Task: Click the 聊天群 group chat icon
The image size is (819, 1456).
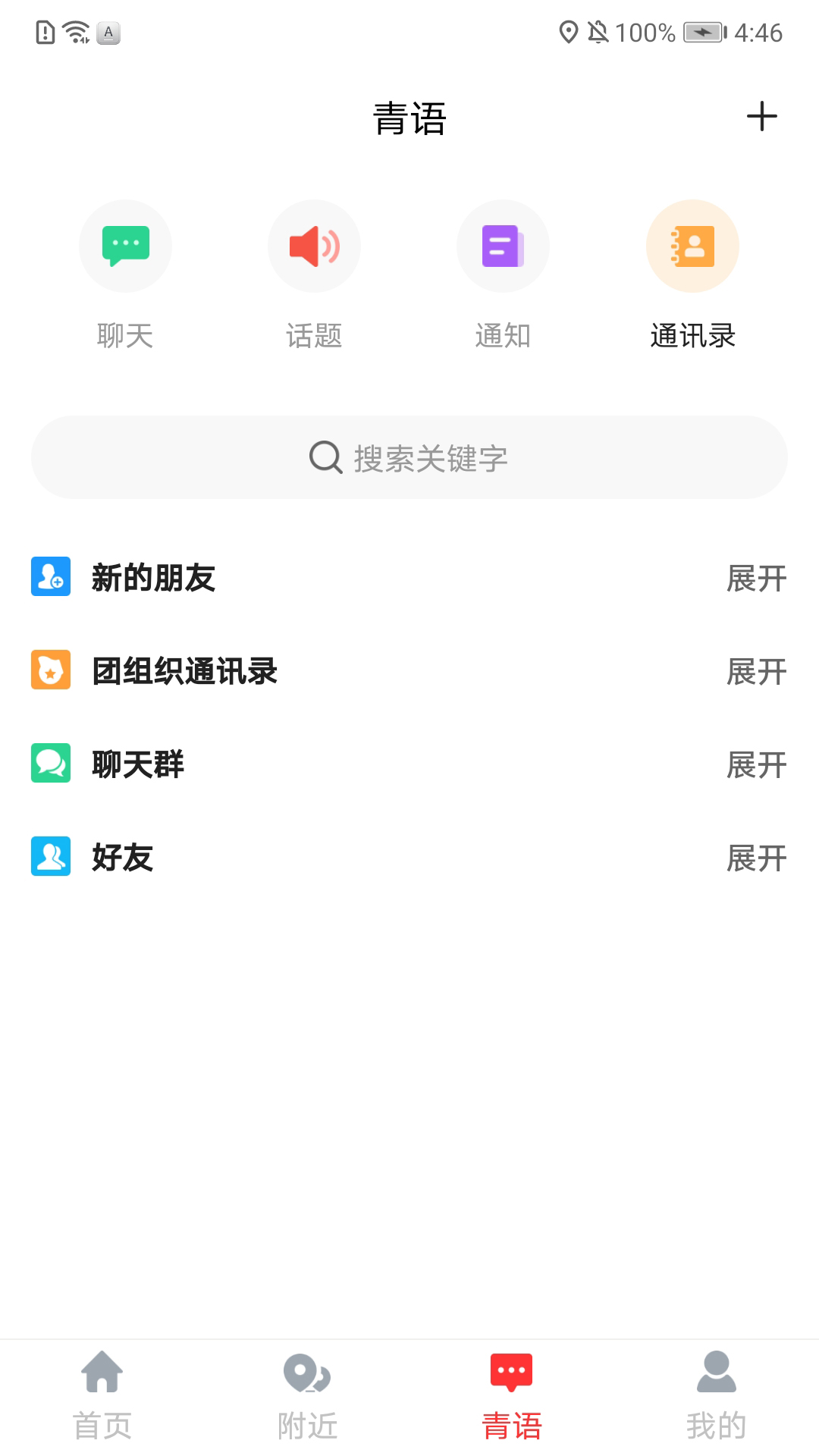Action: [x=51, y=764]
